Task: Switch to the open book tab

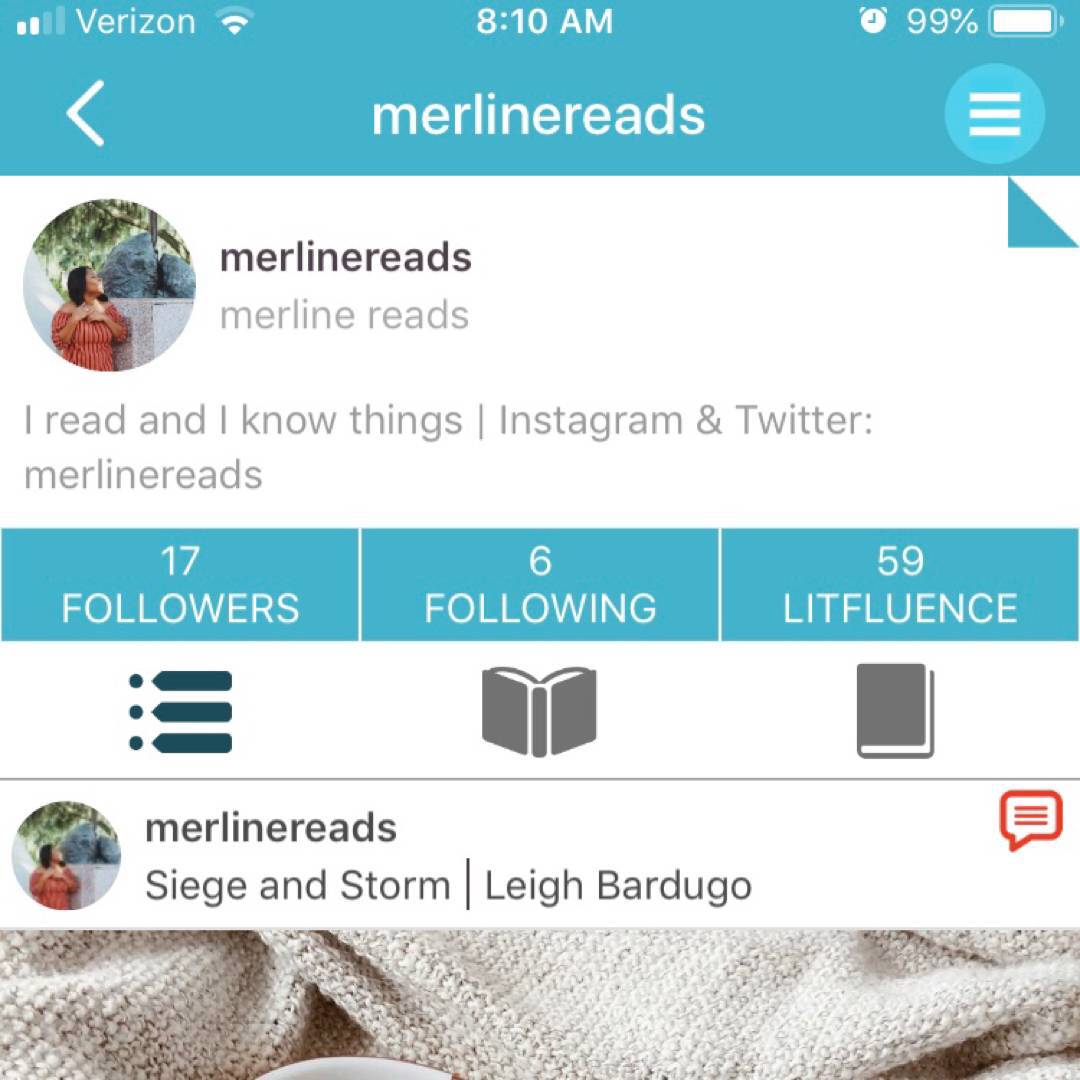Action: pyautogui.click(x=539, y=712)
